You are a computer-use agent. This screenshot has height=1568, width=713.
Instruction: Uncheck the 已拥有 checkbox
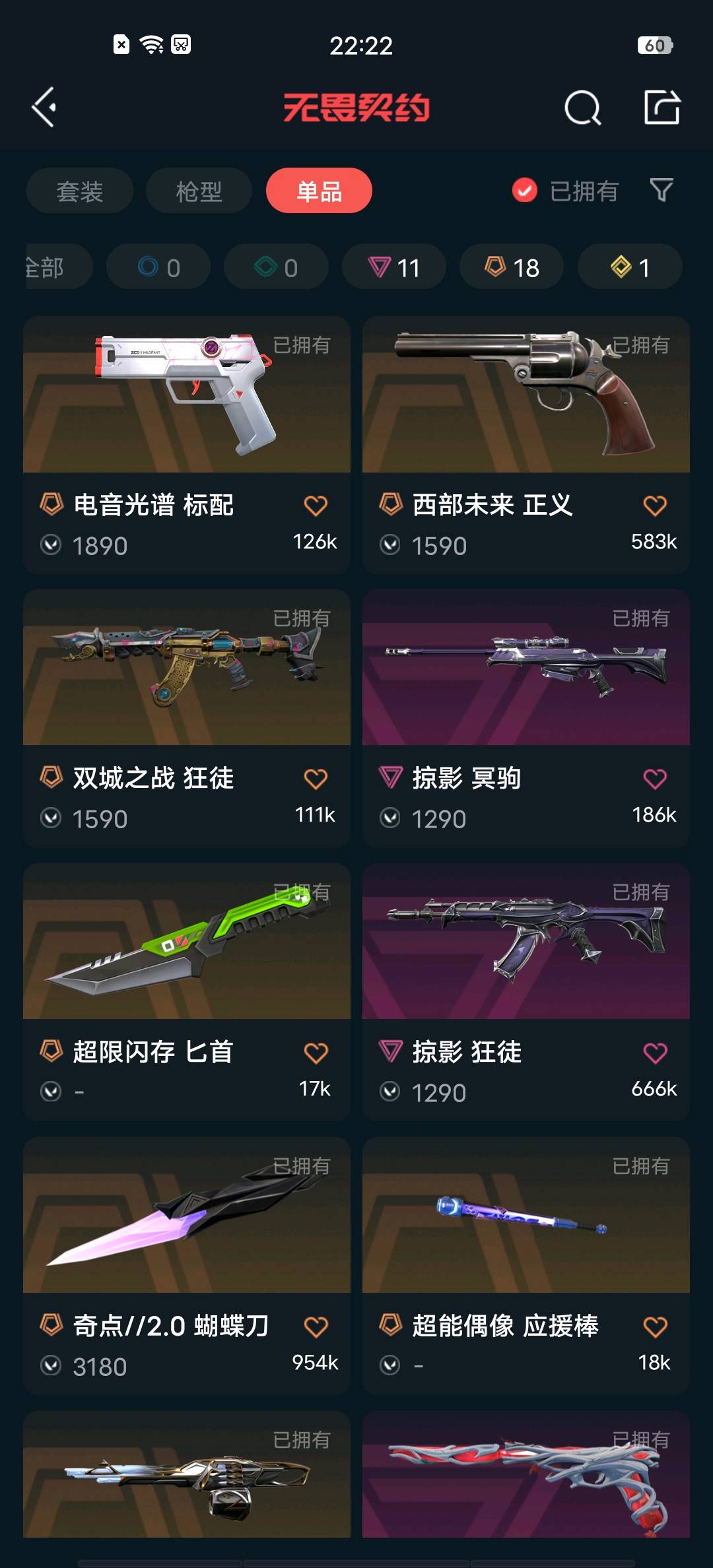point(525,191)
